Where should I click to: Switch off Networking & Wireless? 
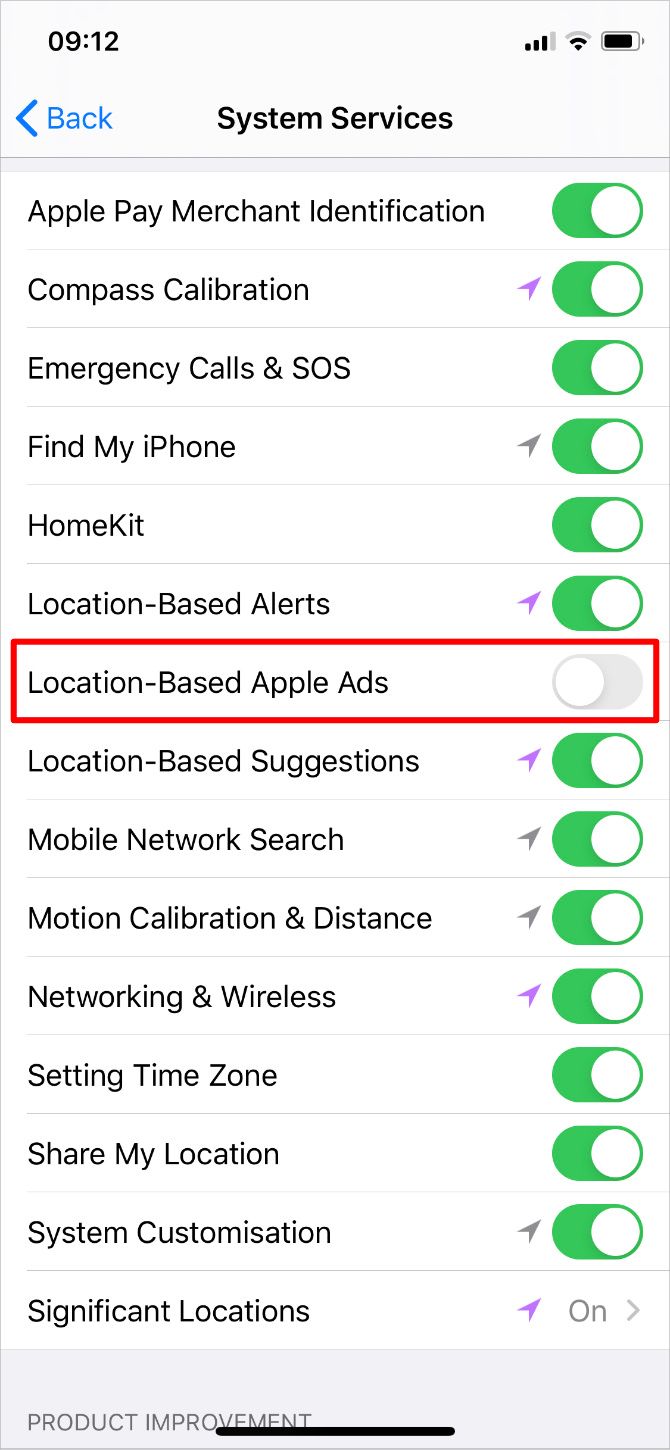(x=597, y=997)
